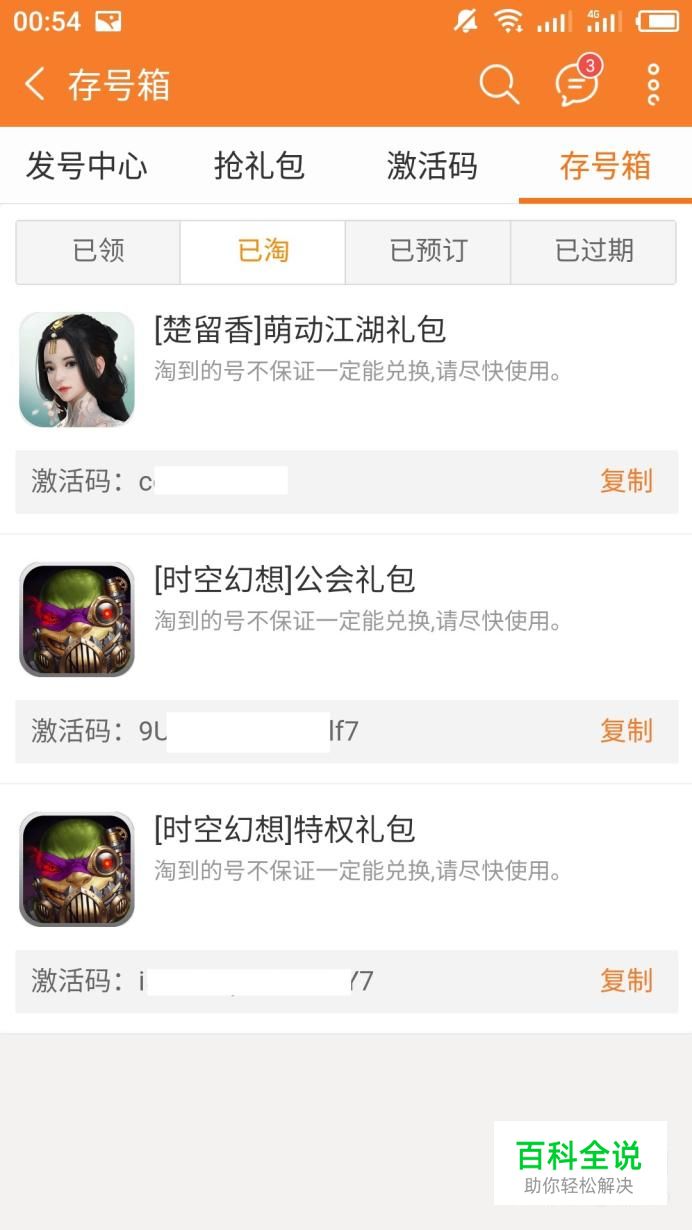Show the 已领 list

coord(98,251)
